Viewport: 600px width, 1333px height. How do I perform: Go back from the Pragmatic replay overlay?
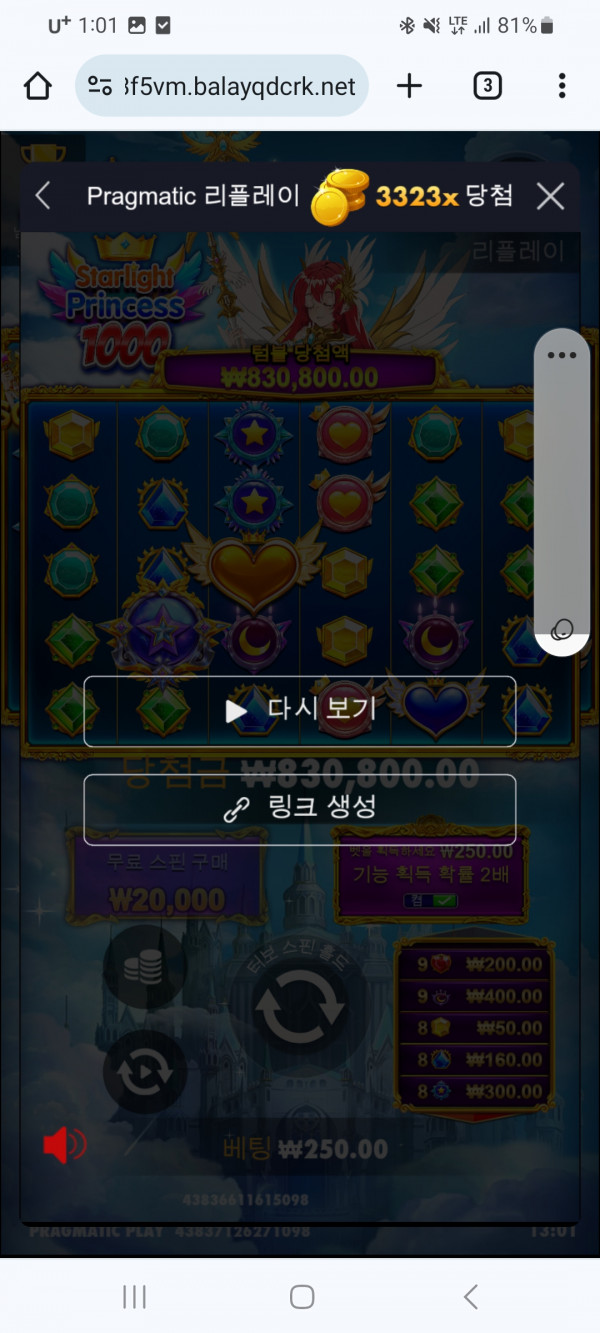click(x=43, y=195)
